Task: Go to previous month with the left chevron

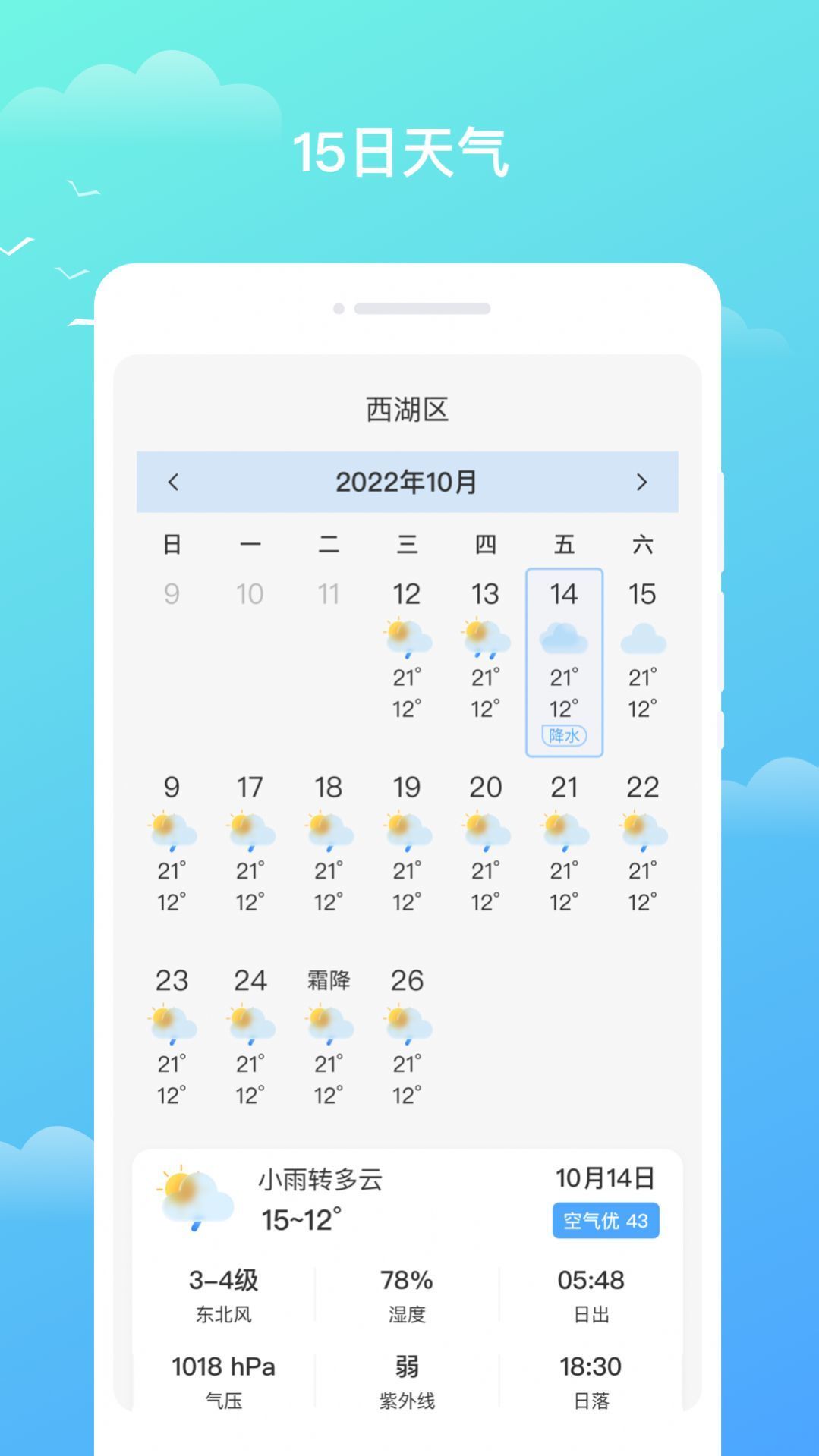Action: (x=174, y=483)
